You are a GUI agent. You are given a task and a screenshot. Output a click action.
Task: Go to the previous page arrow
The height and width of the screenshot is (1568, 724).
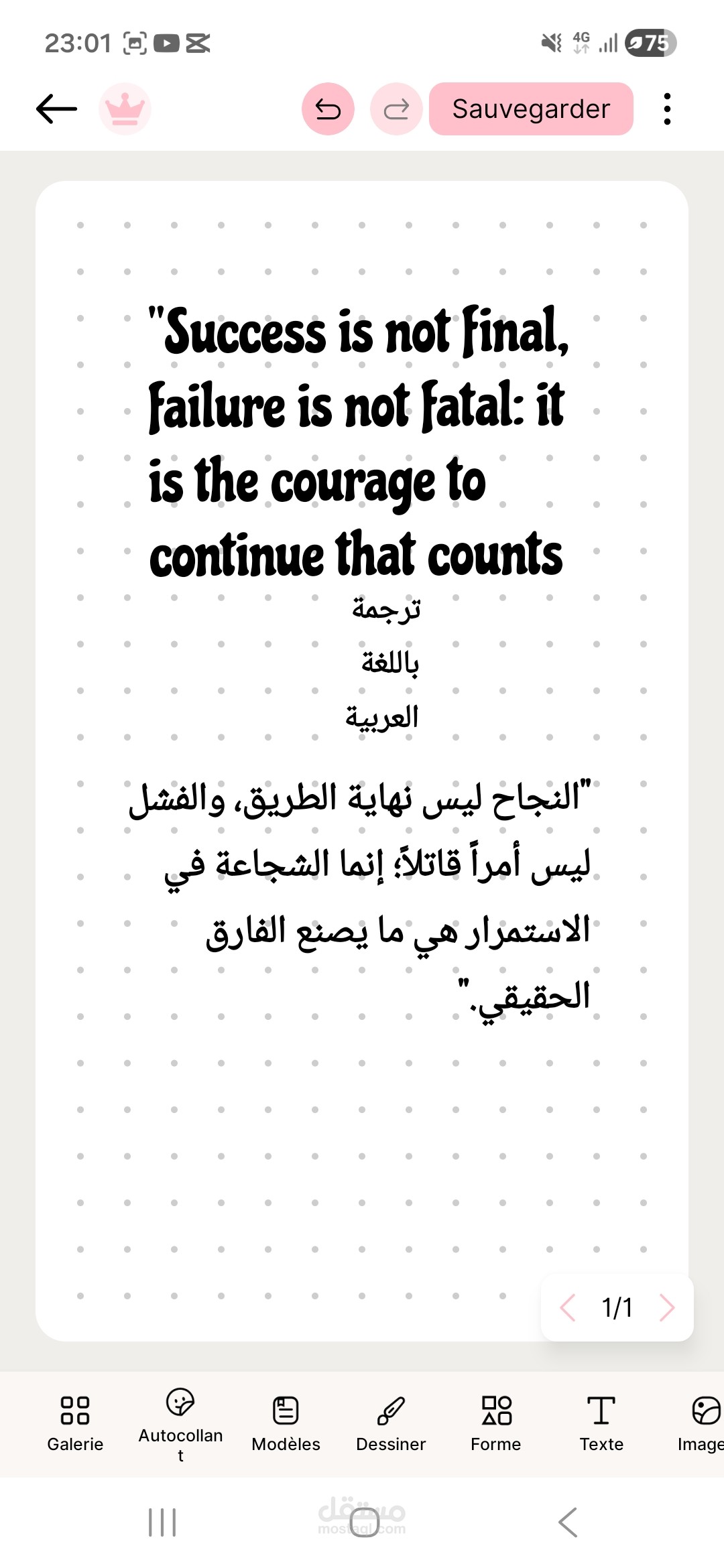(x=568, y=1307)
